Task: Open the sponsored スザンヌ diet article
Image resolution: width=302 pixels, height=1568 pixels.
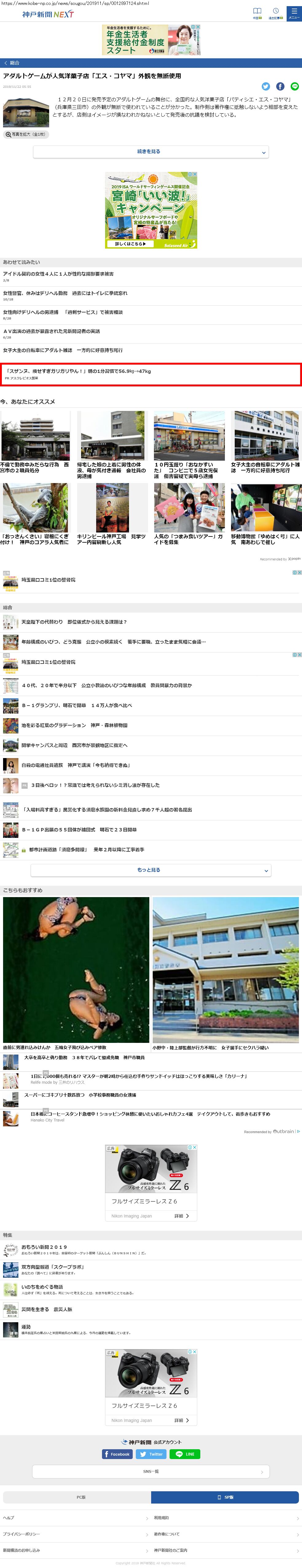Action: tap(77, 371)
